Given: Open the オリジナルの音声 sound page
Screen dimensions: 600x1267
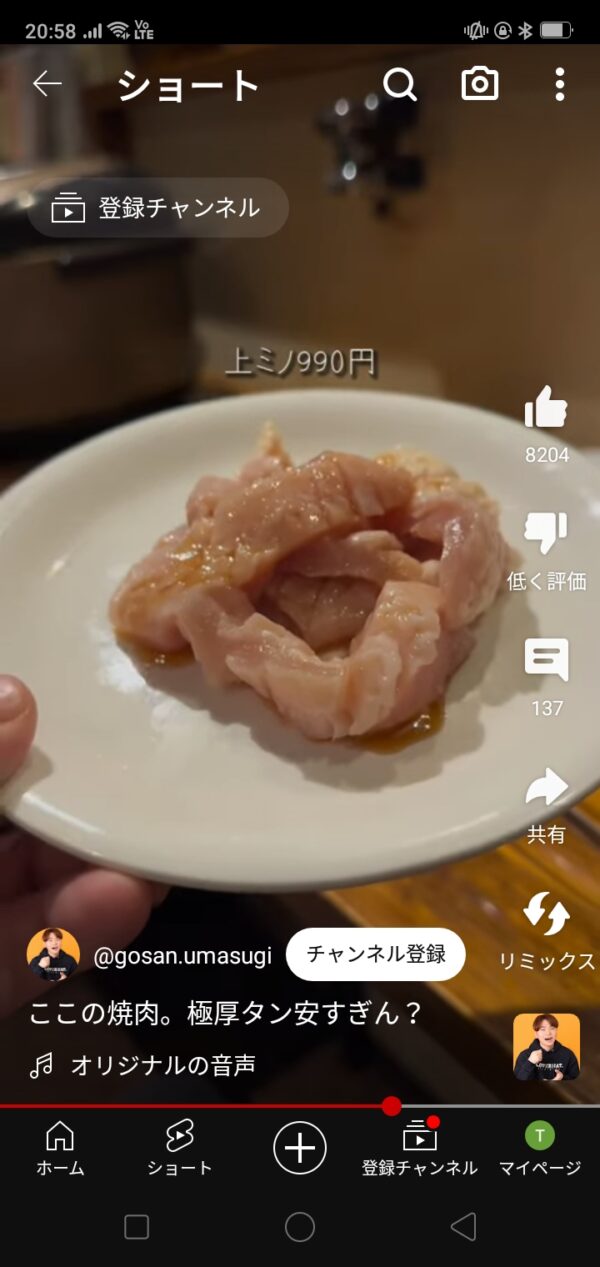Looking at the screenshot, I should tap(162, 1066).
